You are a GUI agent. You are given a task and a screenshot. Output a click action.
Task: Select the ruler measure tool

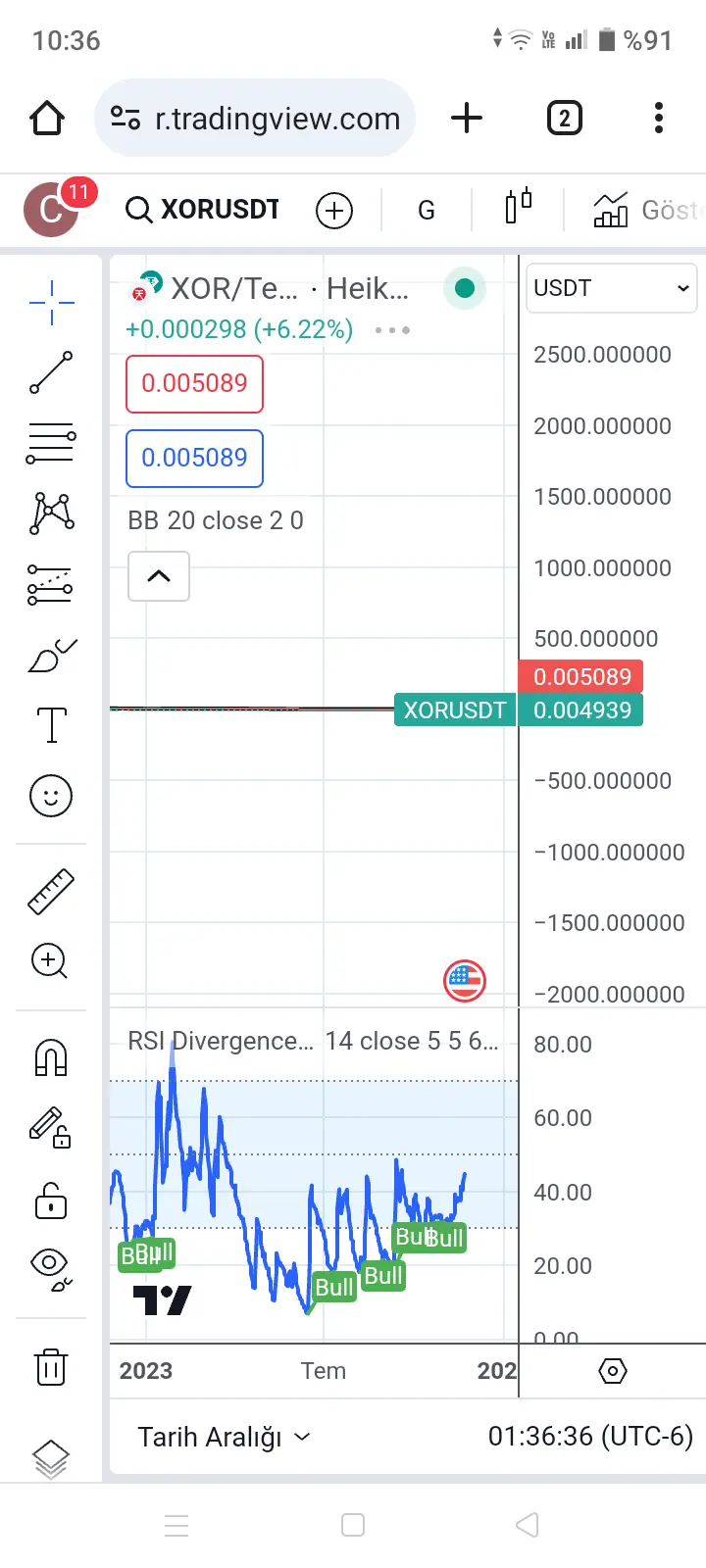click(51, 891)
